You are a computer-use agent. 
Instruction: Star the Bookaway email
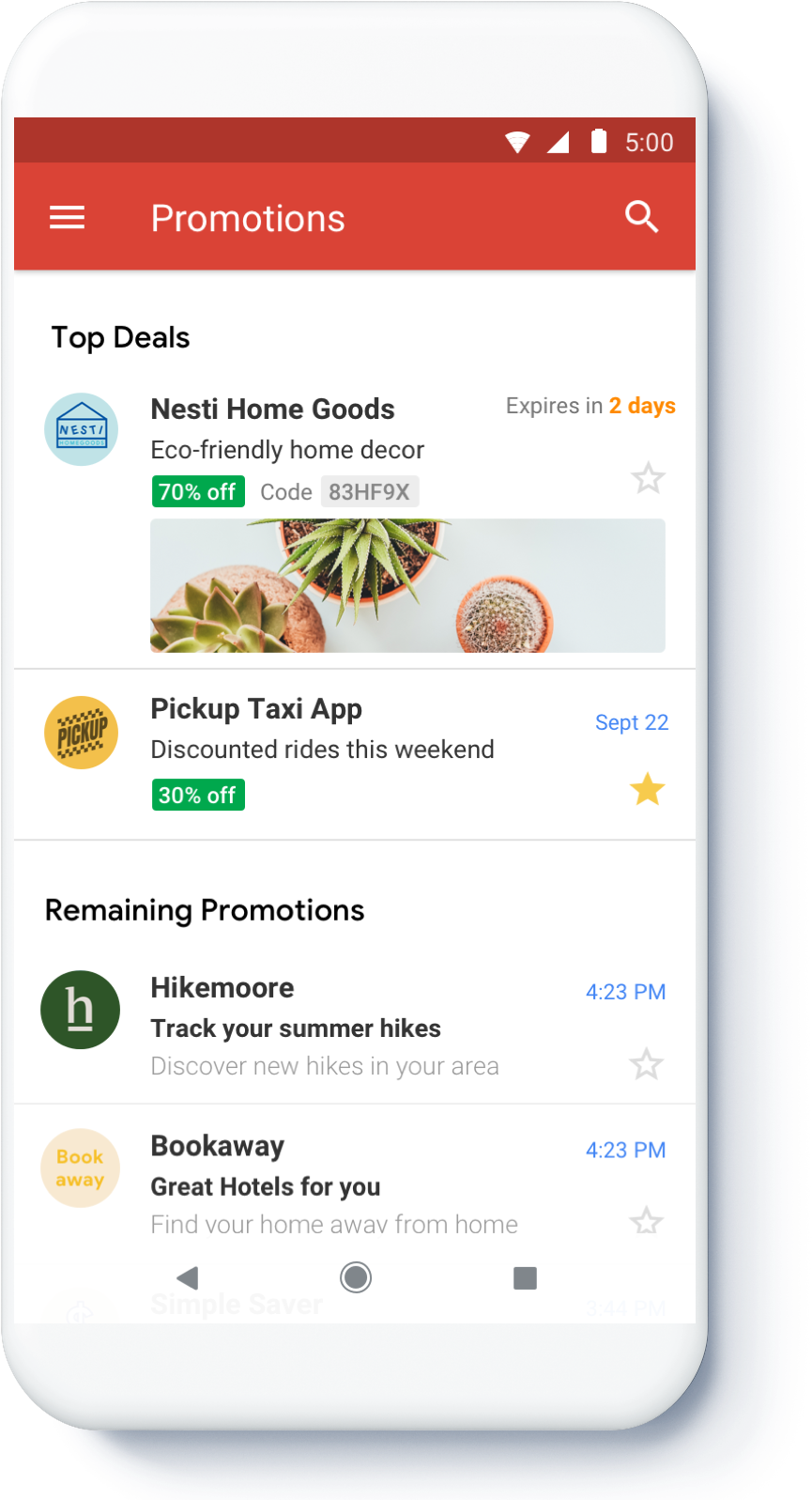(x=646, y=1221)
